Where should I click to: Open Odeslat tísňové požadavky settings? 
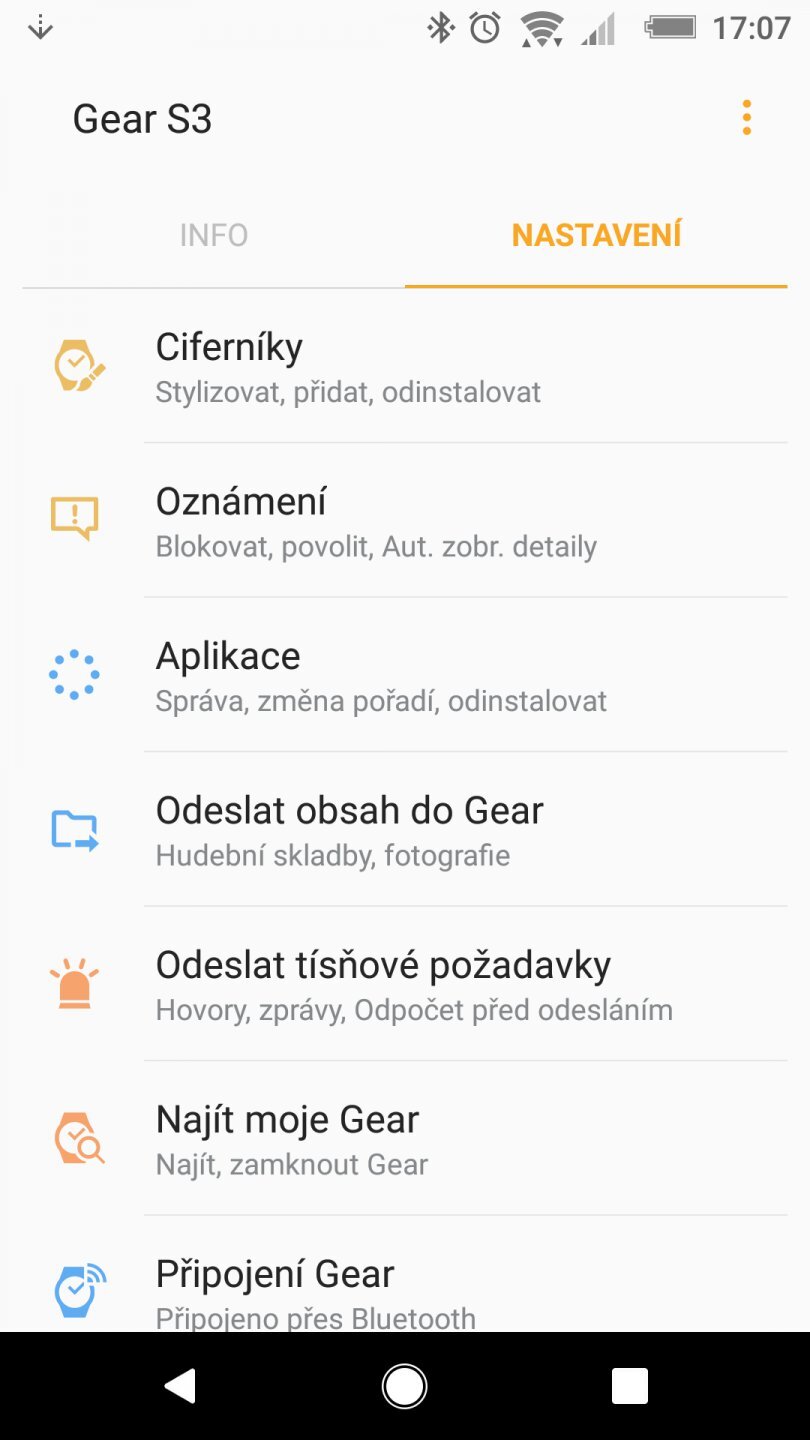tap(400, 985)
